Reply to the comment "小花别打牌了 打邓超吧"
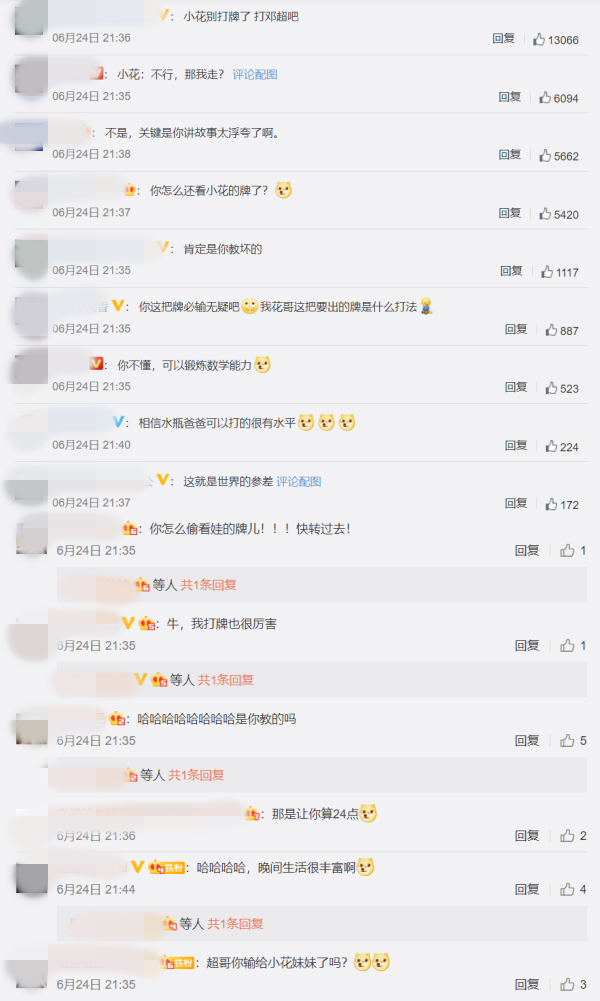 pyautogui.click(x=503, y=39)
